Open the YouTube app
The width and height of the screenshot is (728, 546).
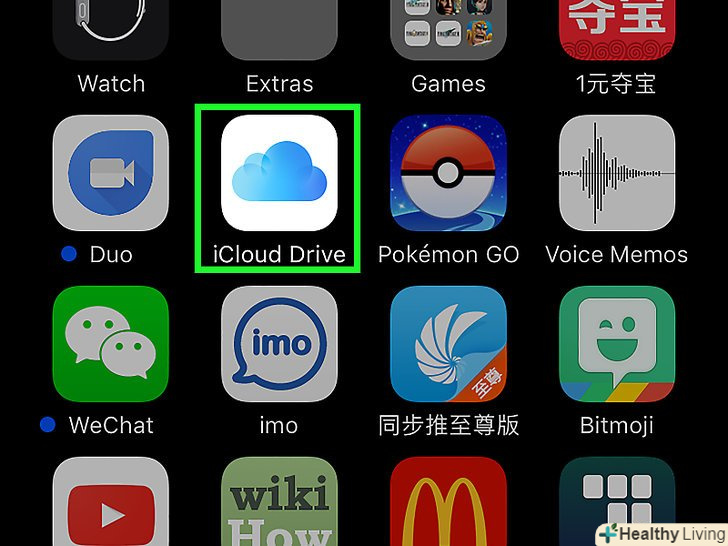click(110, 503)
